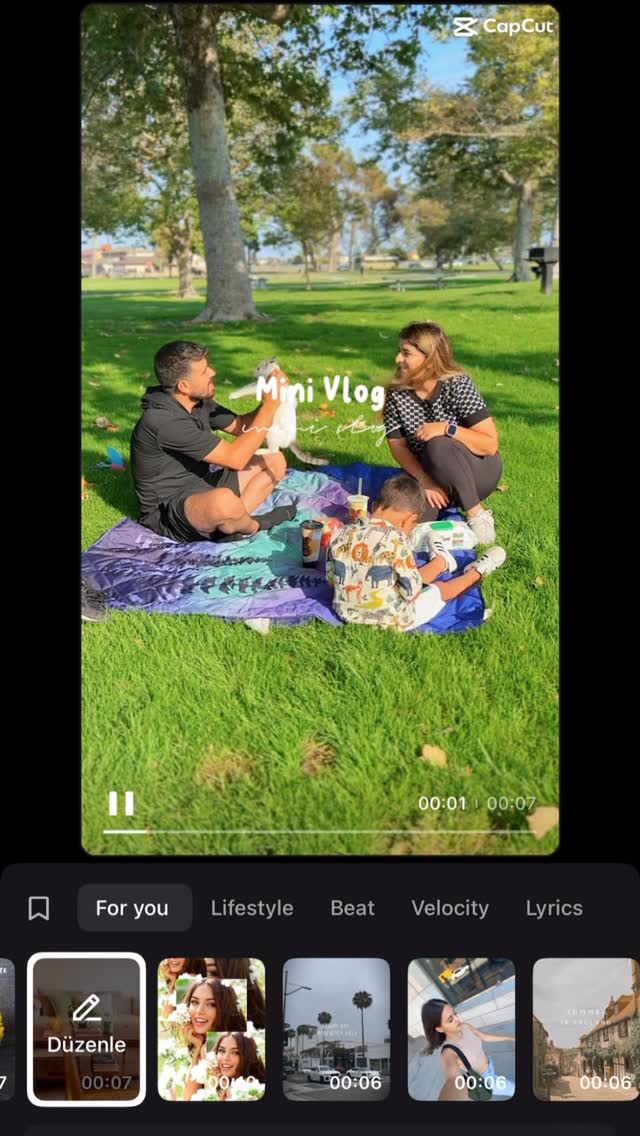Choose the palm tree street template
This screenshot has width=640, height=1136.
(336, 1029)
